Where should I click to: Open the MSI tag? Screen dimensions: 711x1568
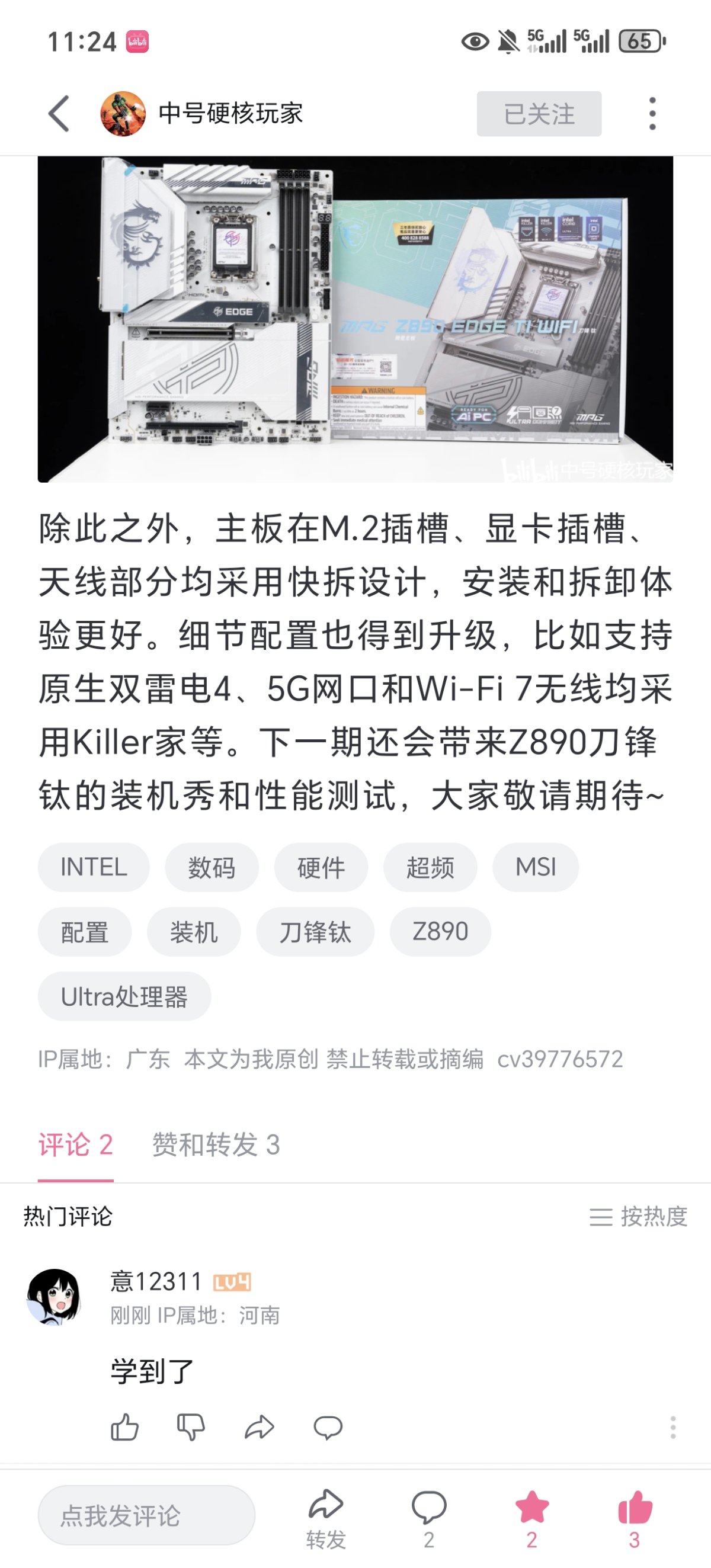[x=535, y=867]
